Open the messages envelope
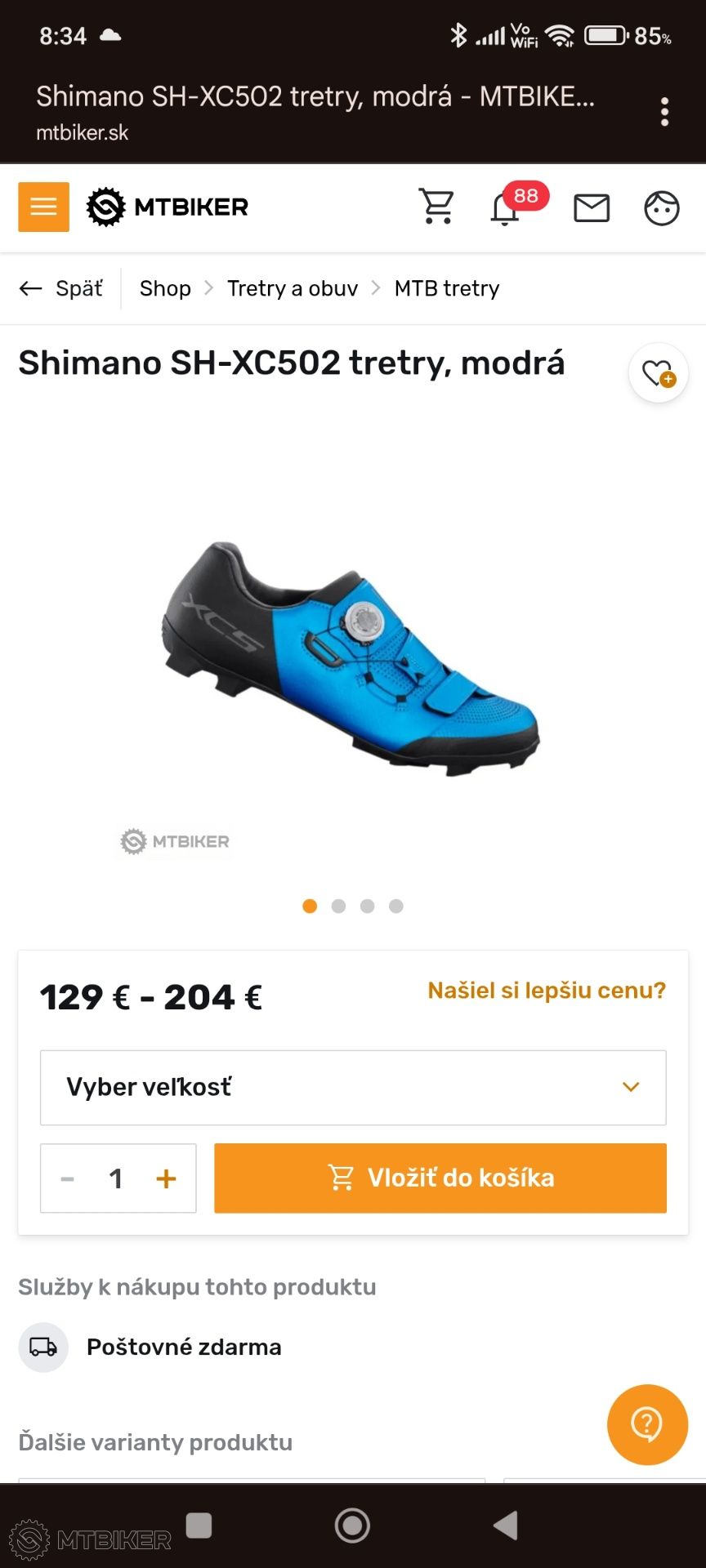 click(592, 208)
